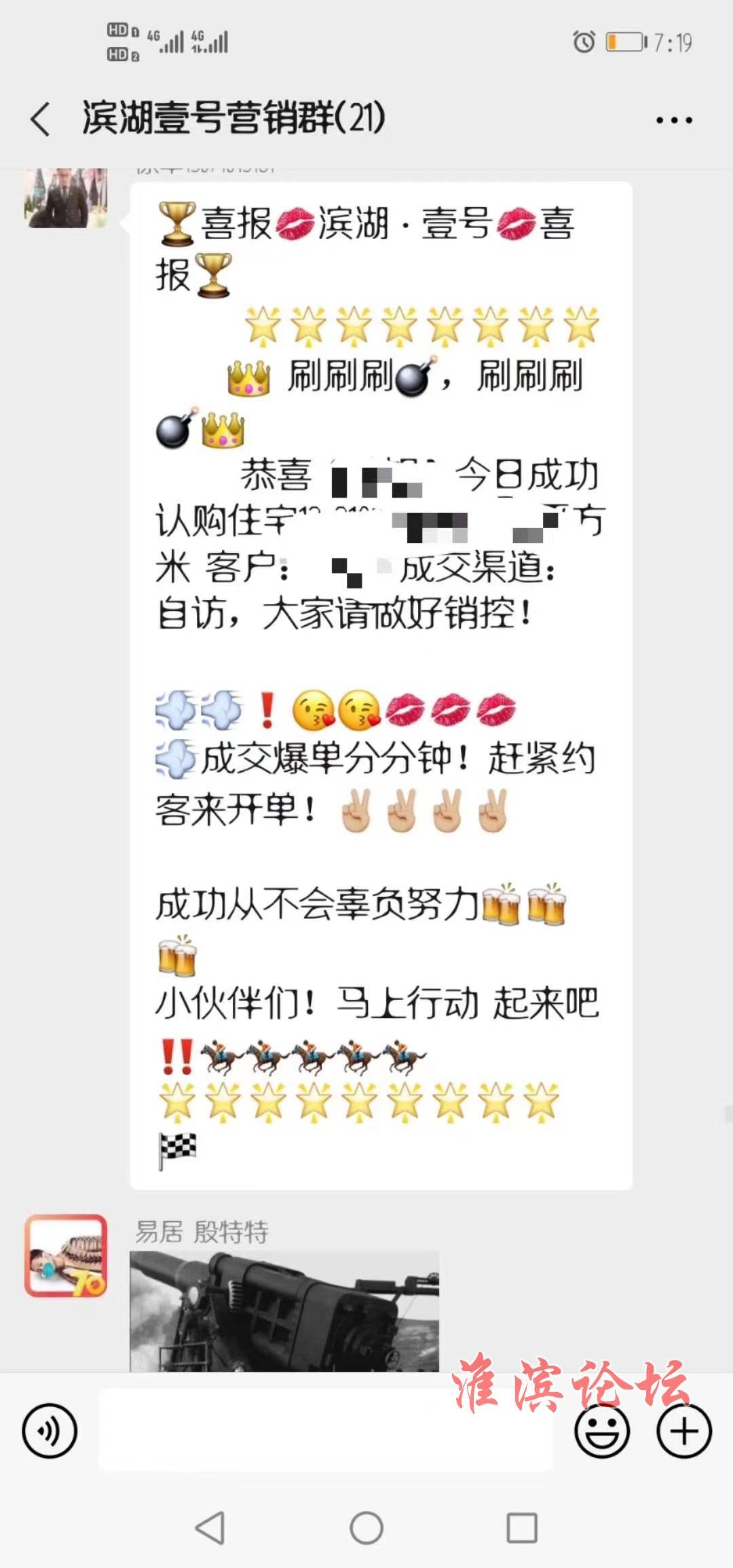The height and width of the screenshot is (1568, 733).
Task: View the cannon image sent by 殷特特
Action: (x=284, y=1311)
